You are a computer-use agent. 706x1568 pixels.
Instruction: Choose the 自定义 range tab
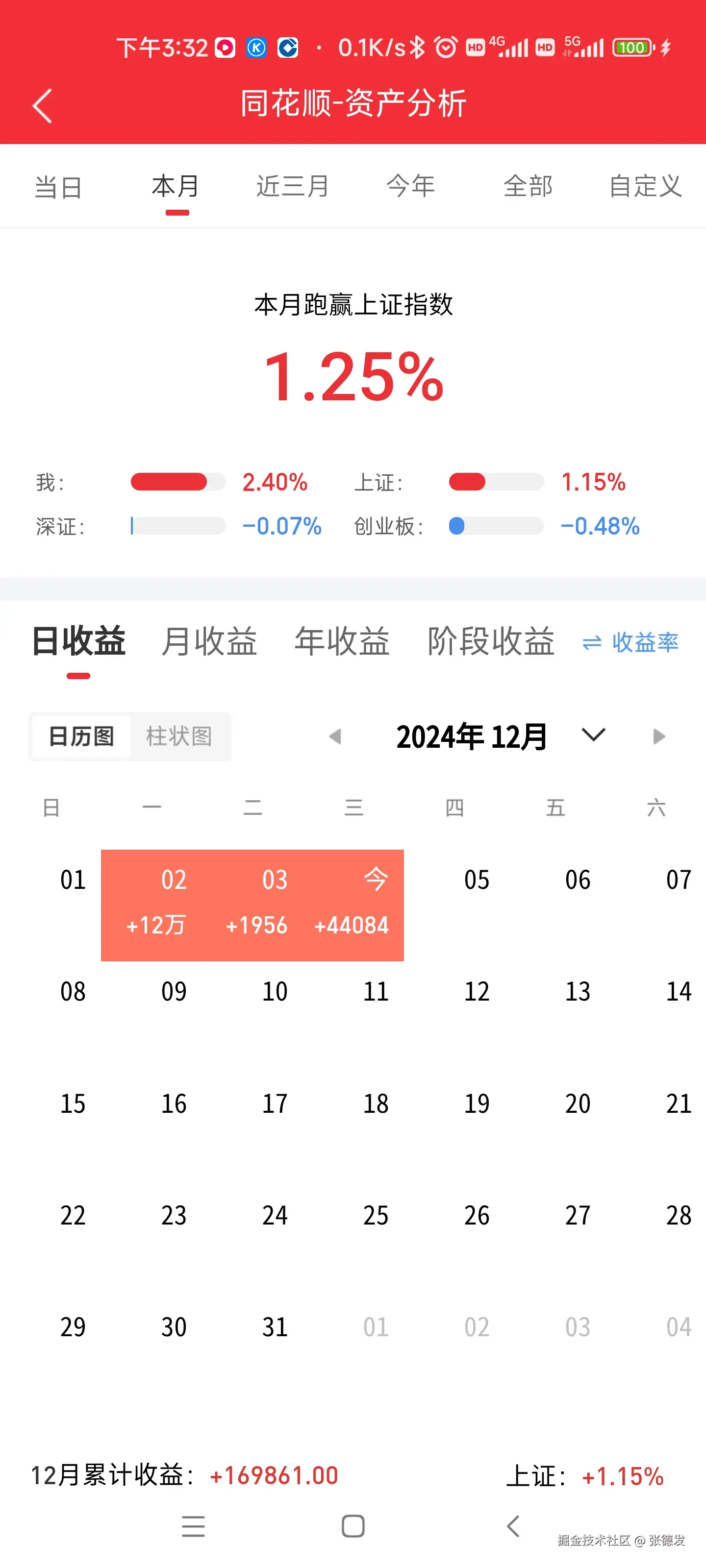click(645, 187)
